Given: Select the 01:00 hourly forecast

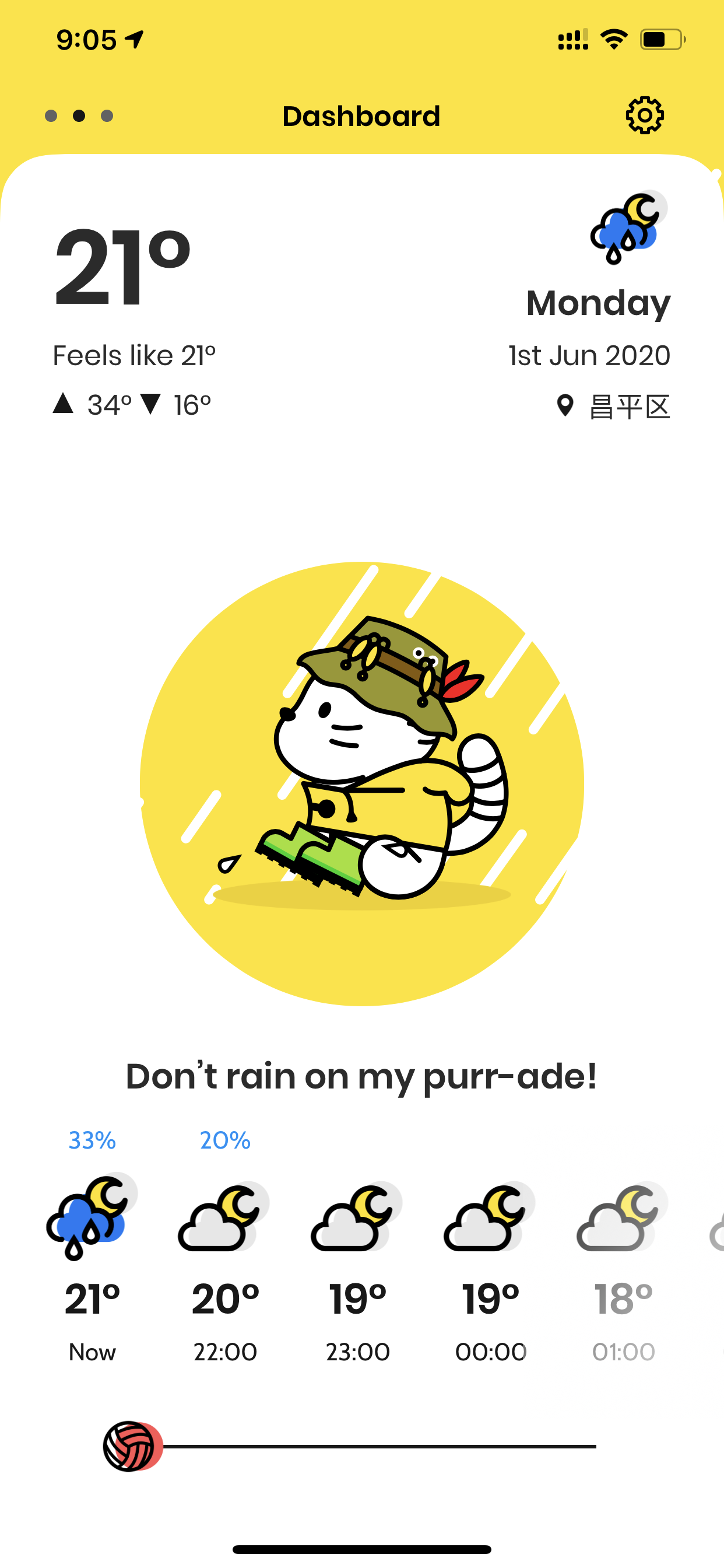Looking at the screenshot, I should click(624, 1247).
